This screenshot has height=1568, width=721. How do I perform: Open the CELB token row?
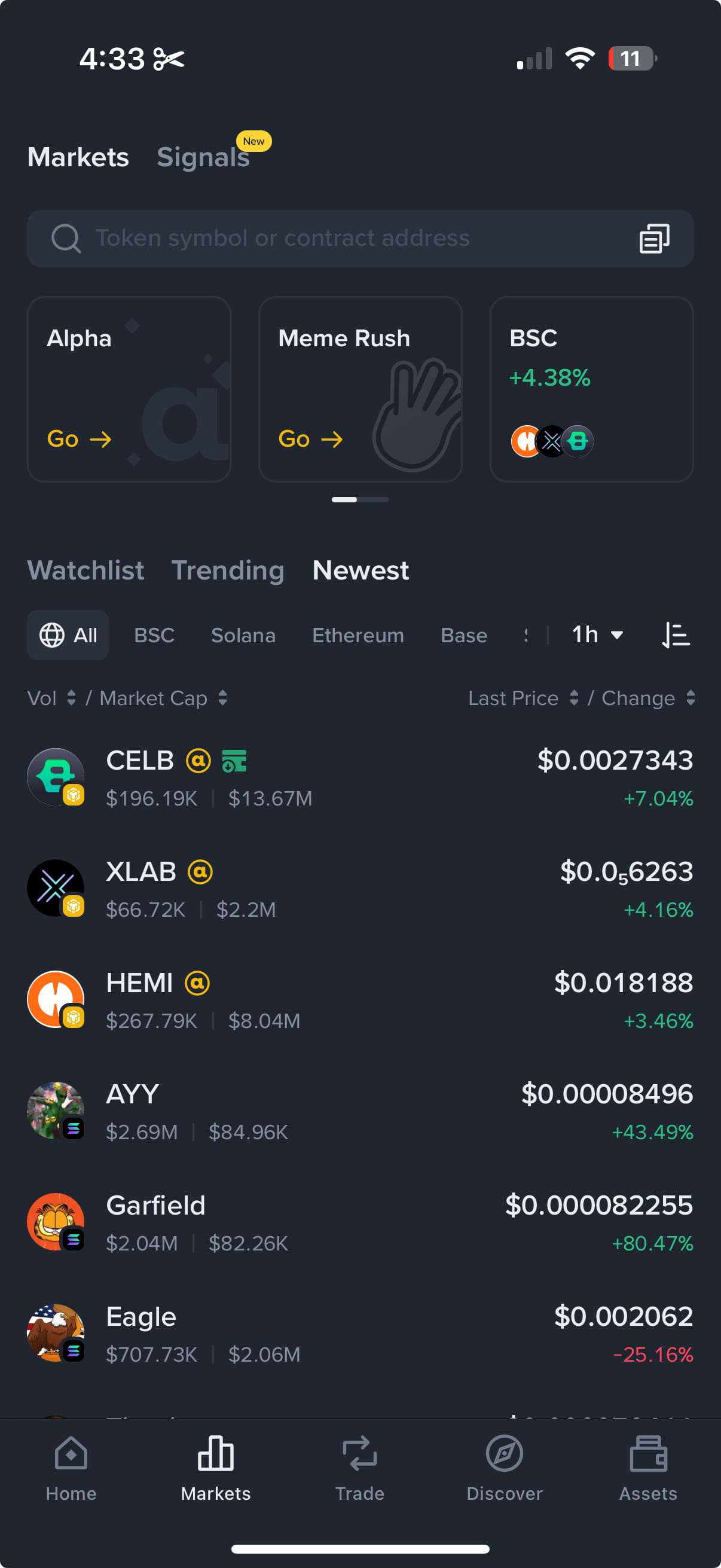(x=360, y=778)
